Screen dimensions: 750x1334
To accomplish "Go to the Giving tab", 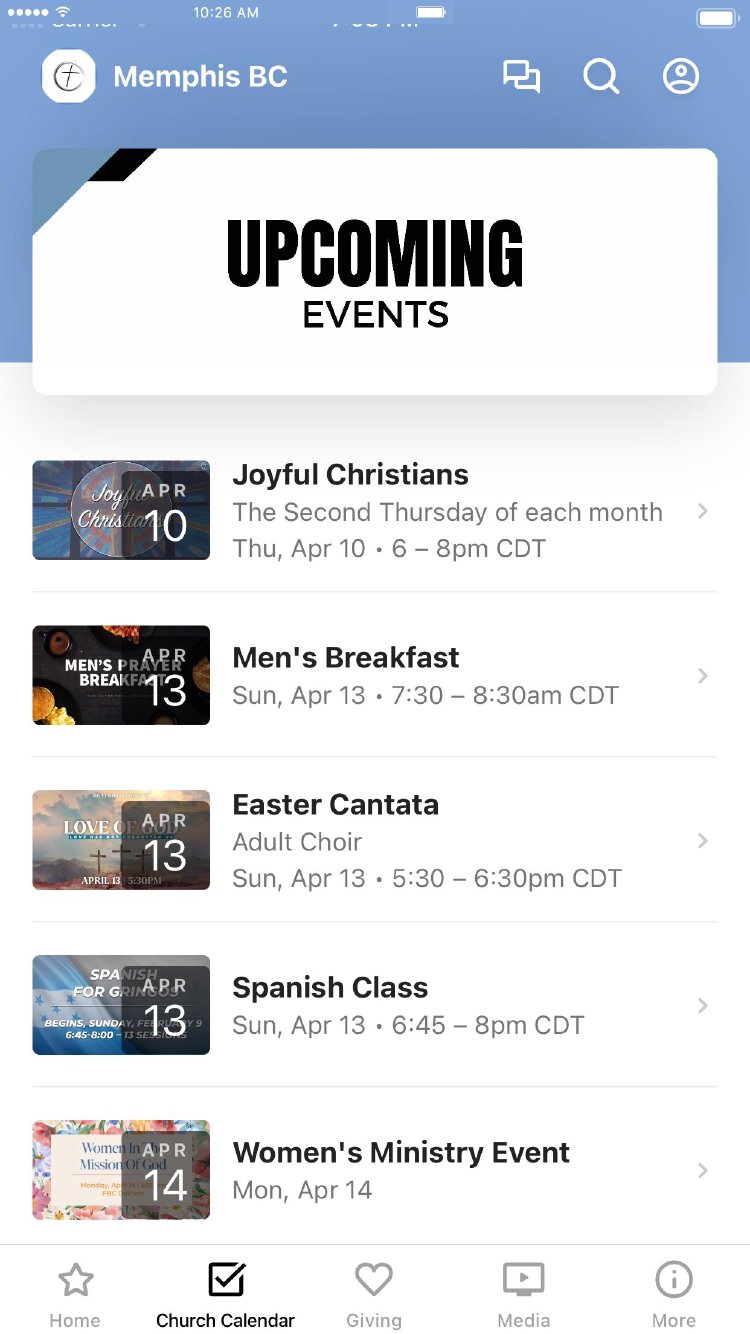I will point(374,1295).
